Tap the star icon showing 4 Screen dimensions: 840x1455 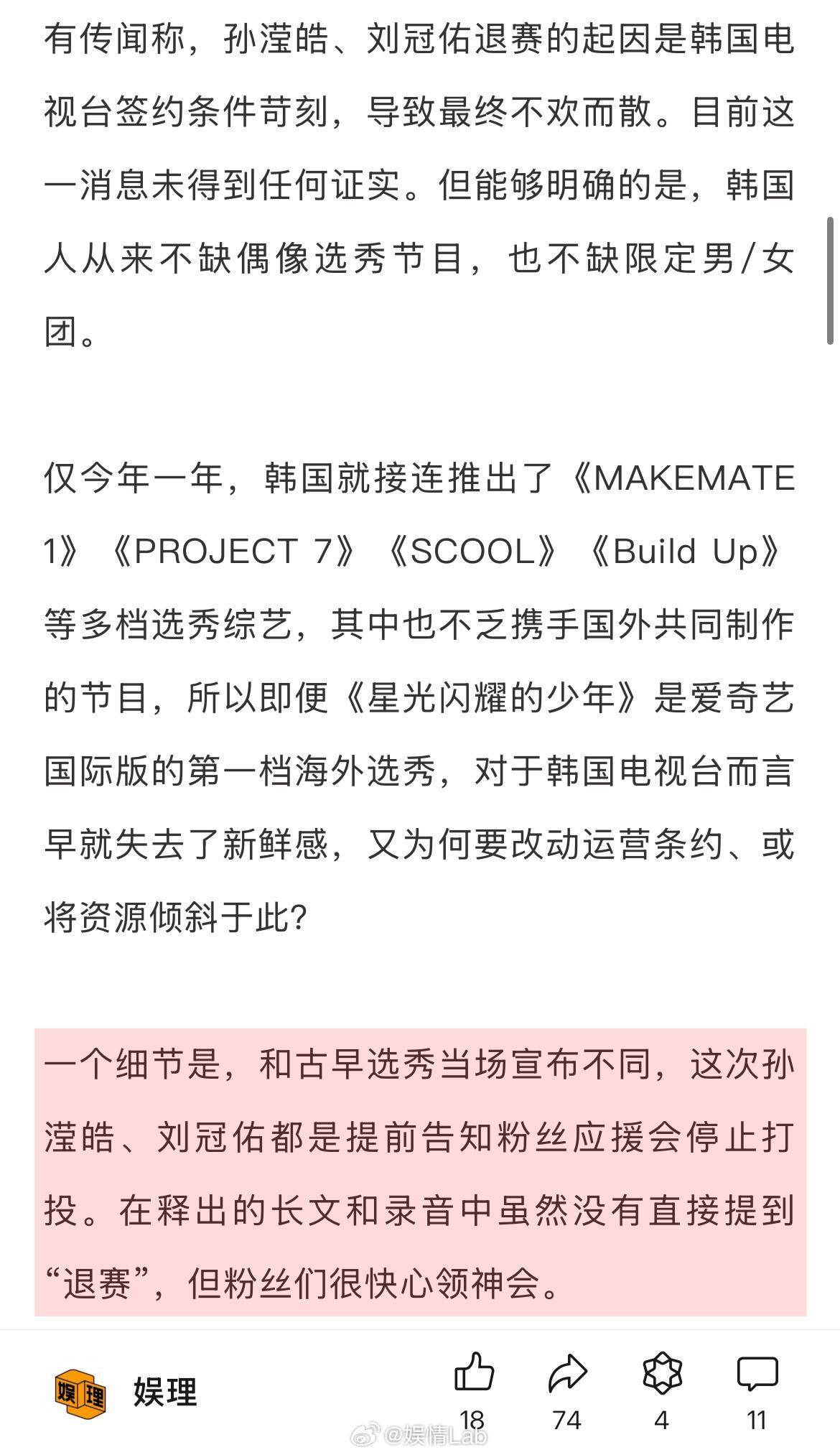661,1372
